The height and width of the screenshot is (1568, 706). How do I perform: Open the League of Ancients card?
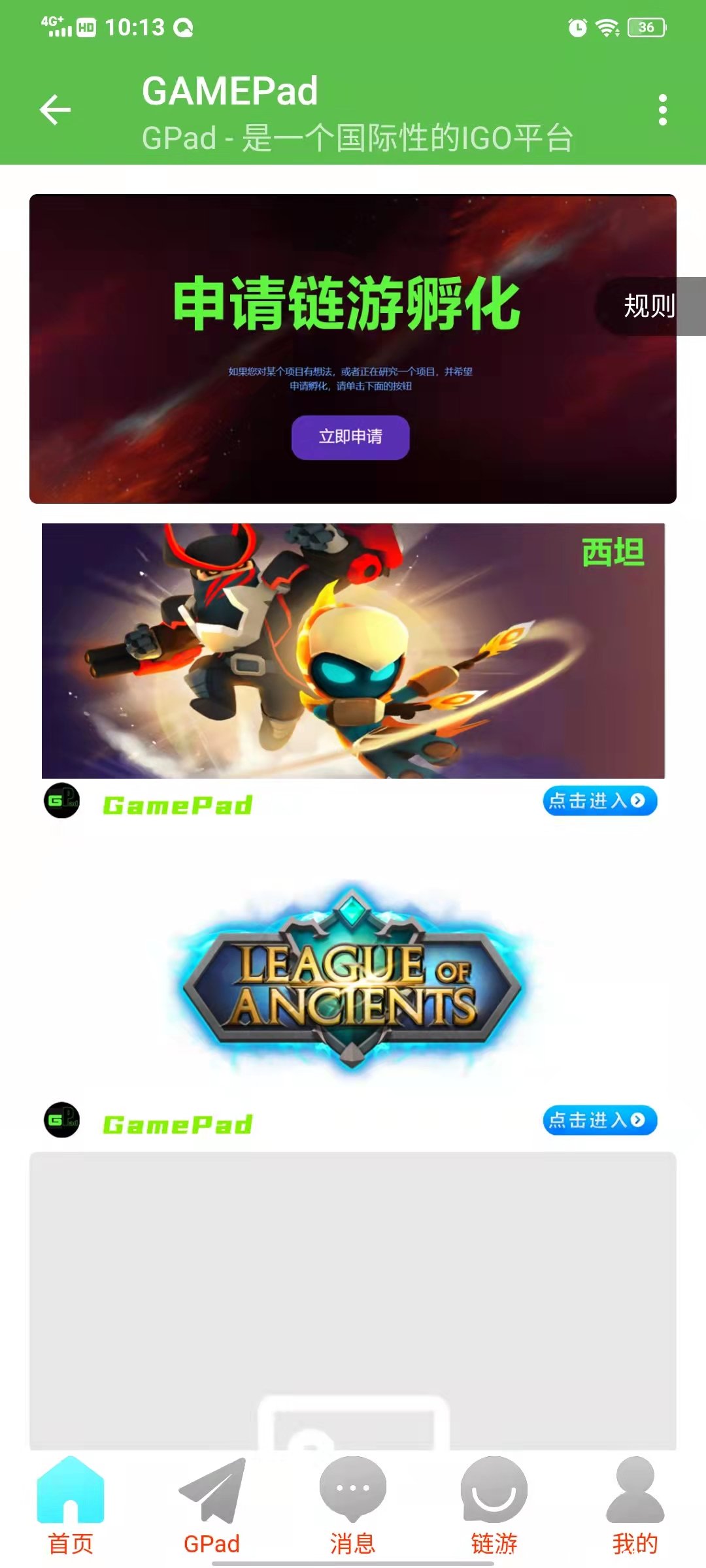(x=353, y=977)
